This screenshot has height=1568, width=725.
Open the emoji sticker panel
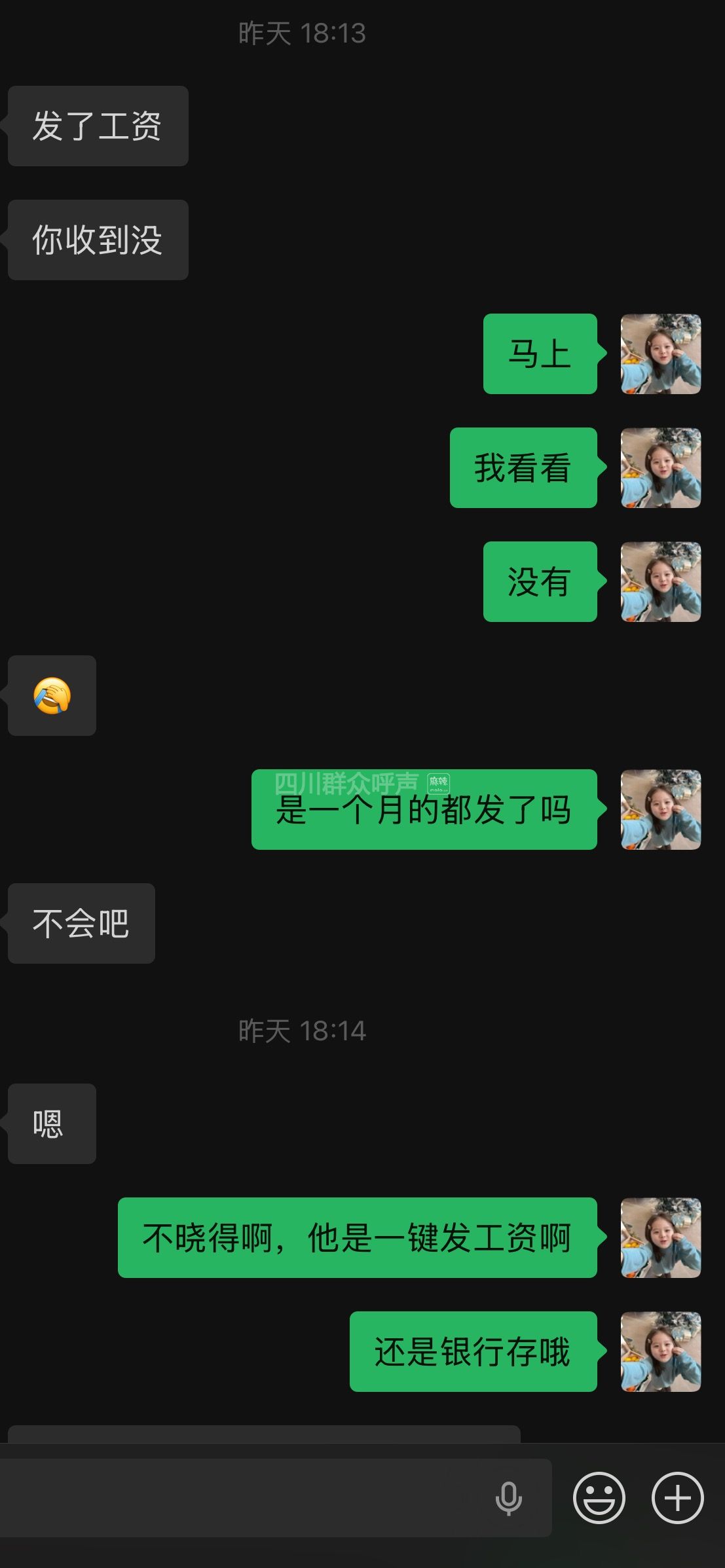[599, 1498]
